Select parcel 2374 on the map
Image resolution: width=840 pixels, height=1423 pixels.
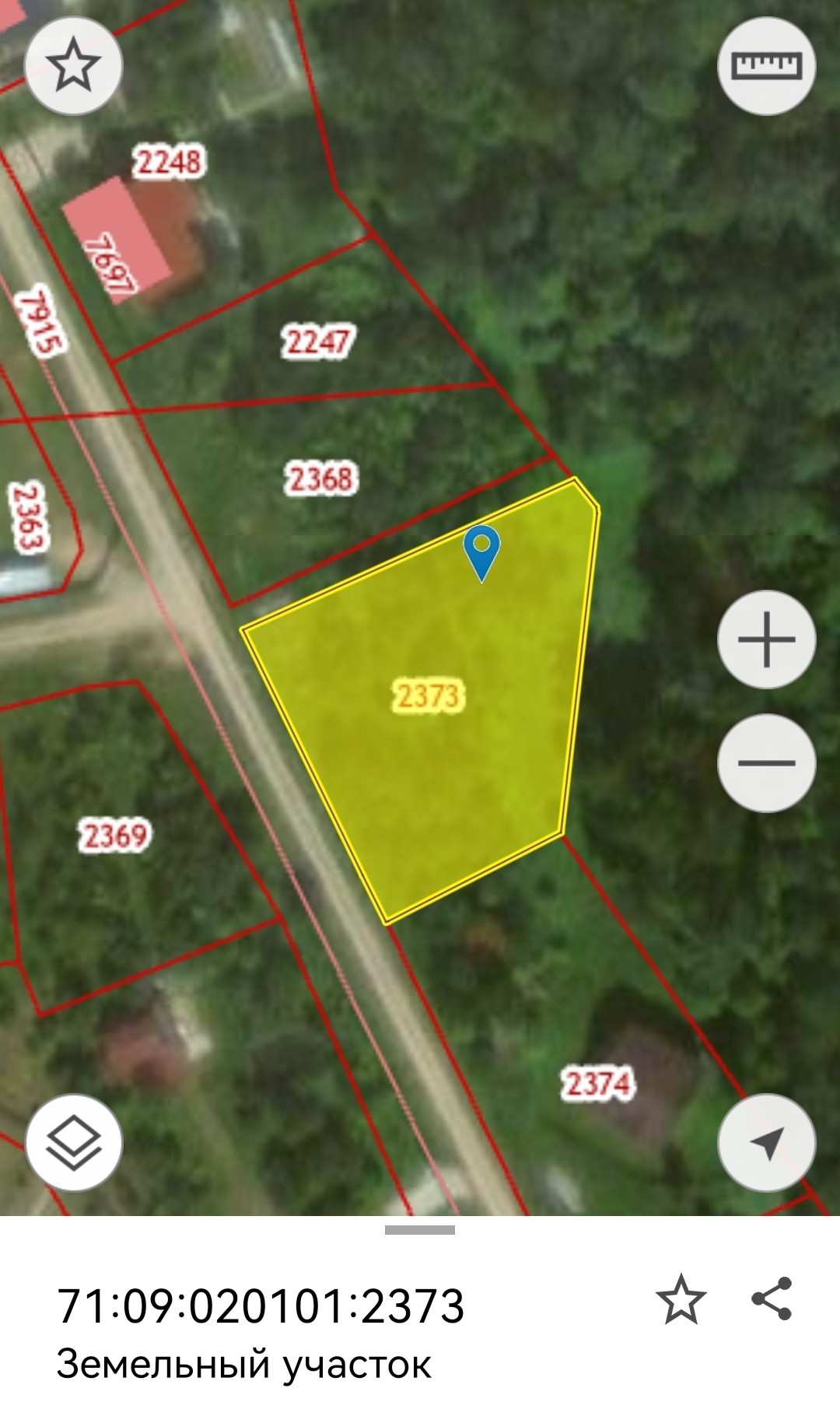[597, 1084]
